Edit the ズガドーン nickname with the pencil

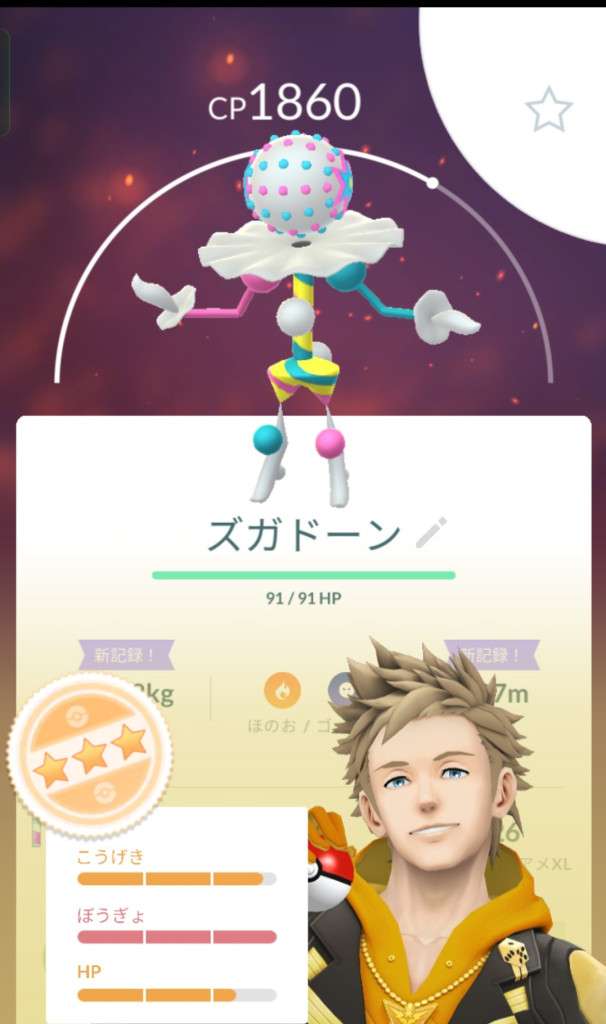(431, 534)
